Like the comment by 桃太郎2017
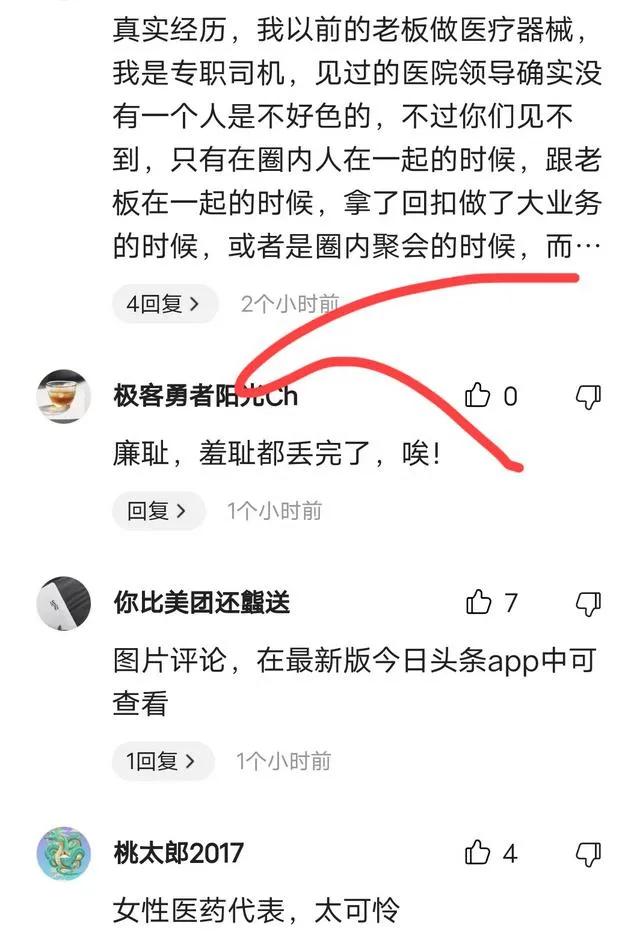The height and width of the screenshot is (946, 640). click(479, 853)
